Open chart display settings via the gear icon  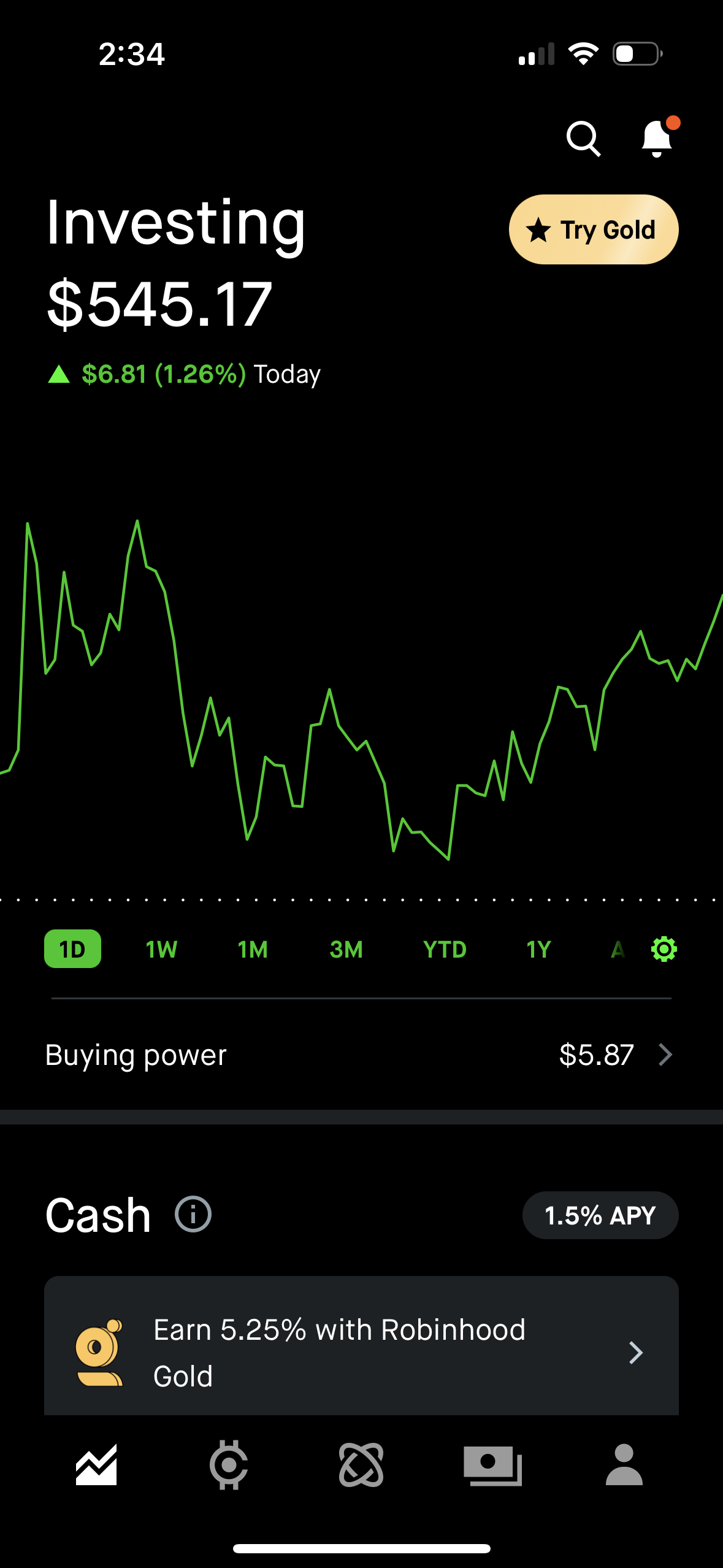coord(663,948)
